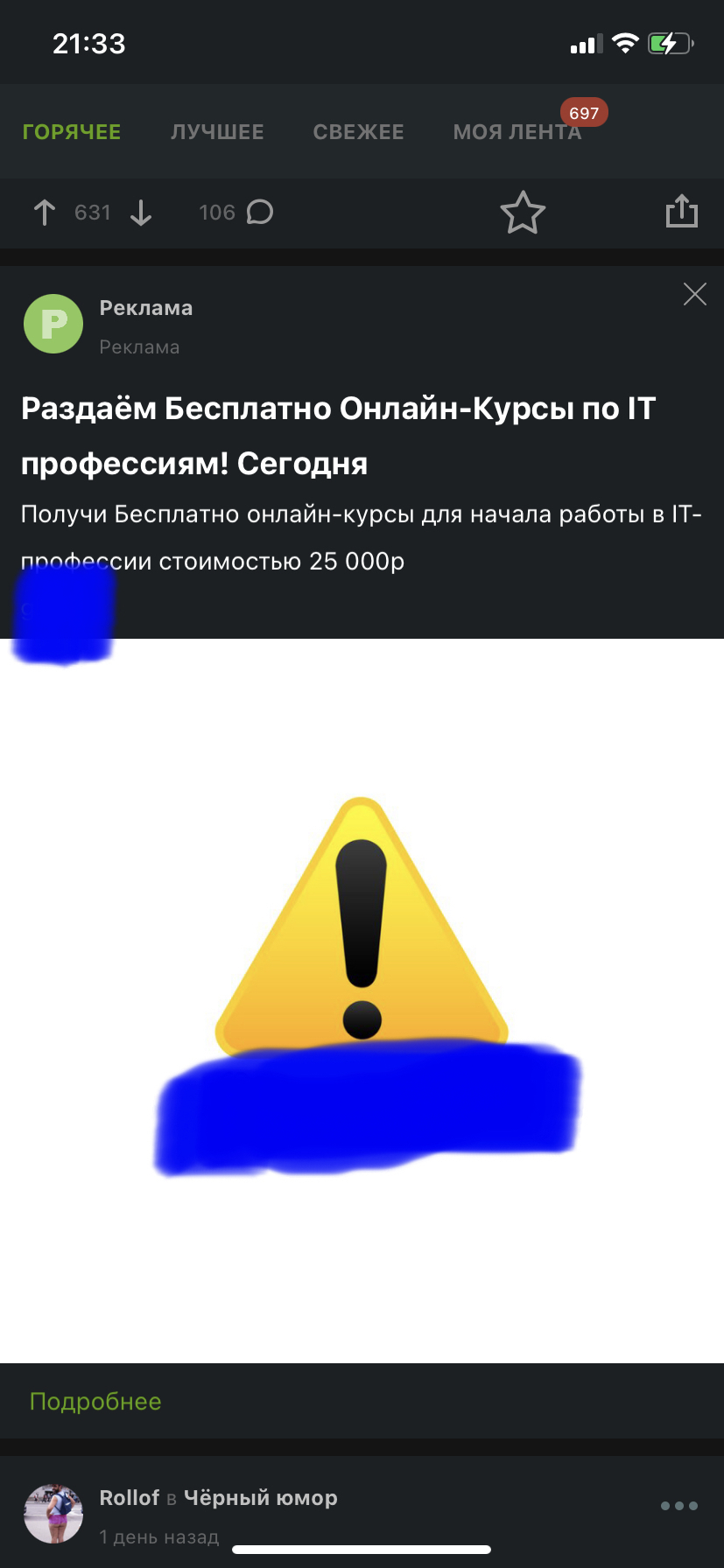
Task: Dismiss the Реклама ad post
Action: (694, 294)
